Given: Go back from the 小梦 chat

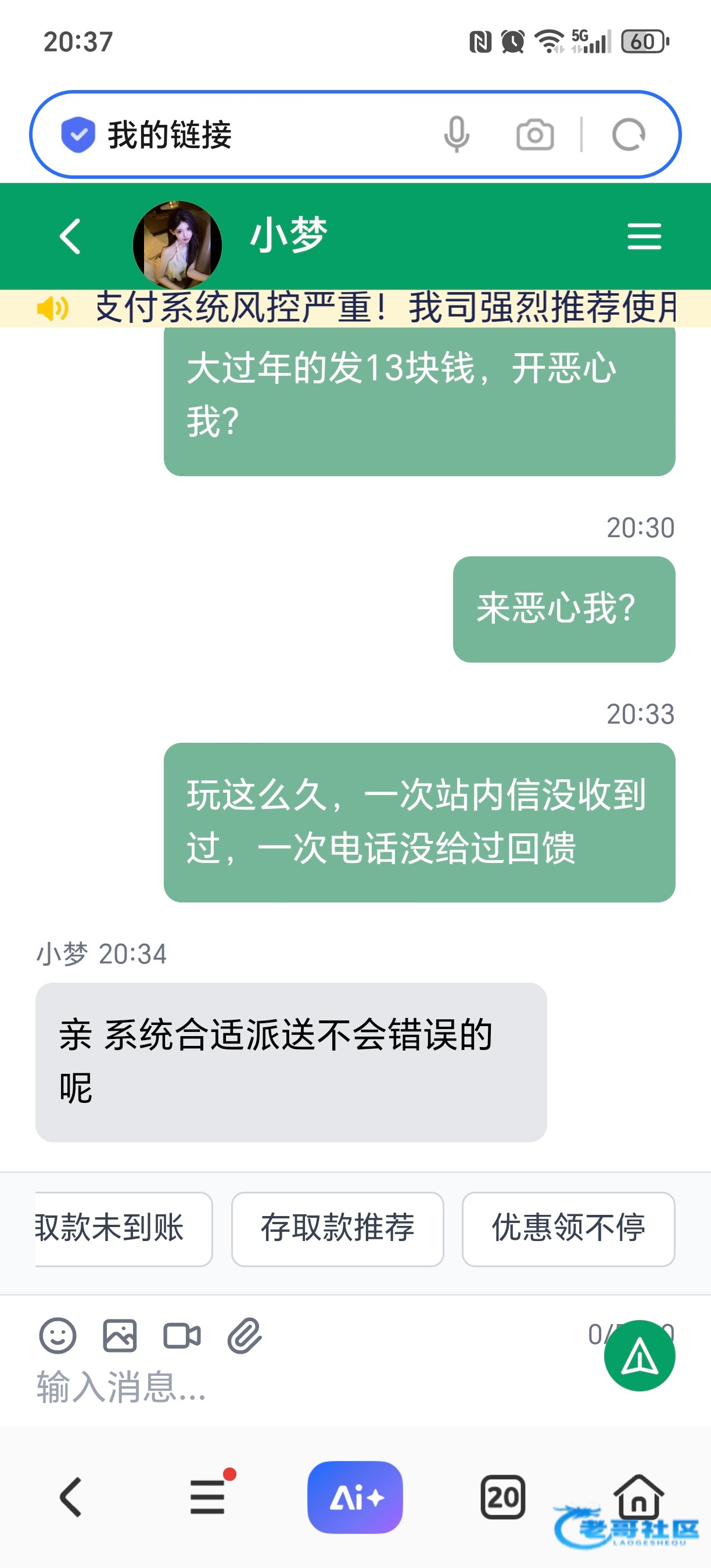Looking at the screenshot, I should [71, 236].
